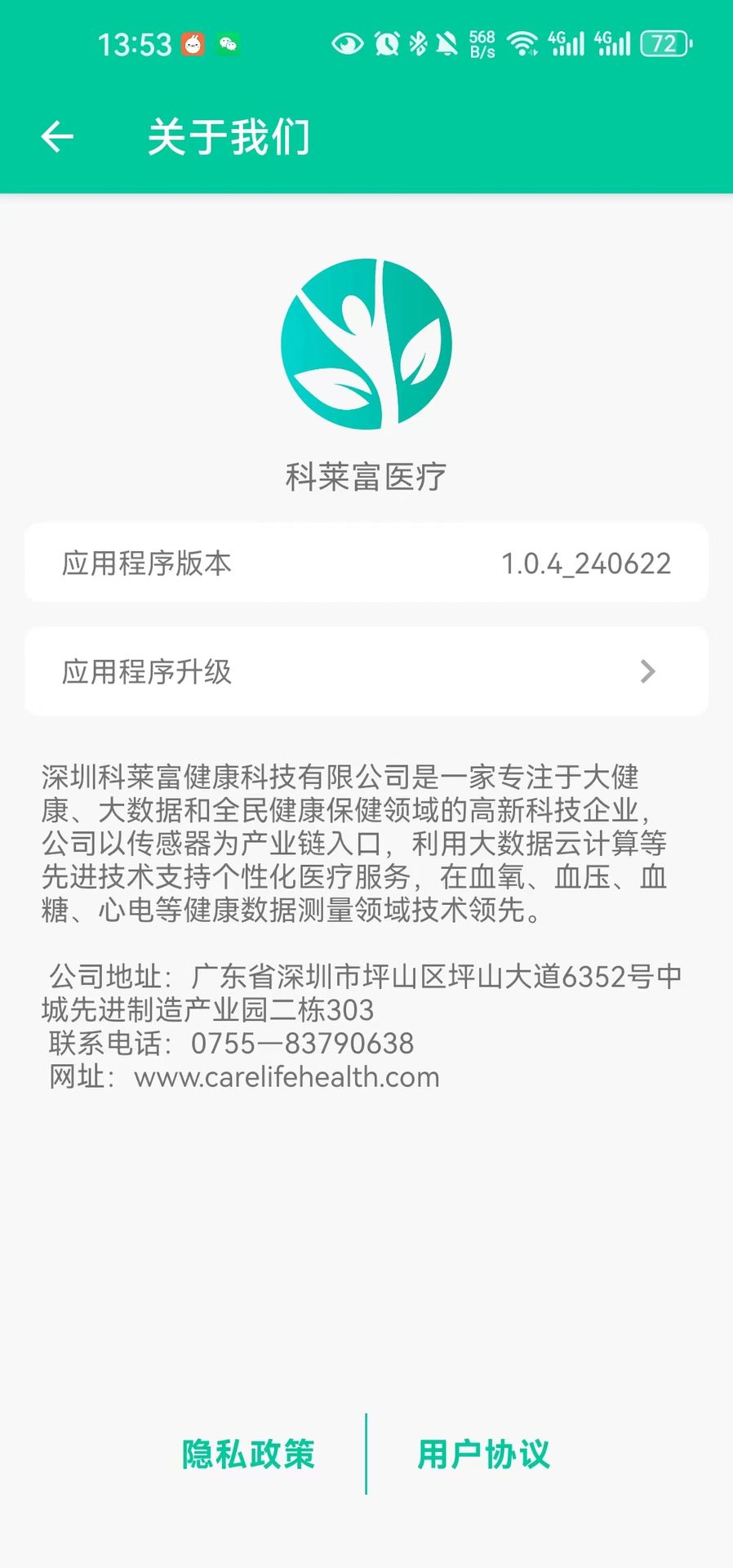Tap the website address www.carelifehealth.com
Screen dimensions: 733x1568
tap(286, 1076)
